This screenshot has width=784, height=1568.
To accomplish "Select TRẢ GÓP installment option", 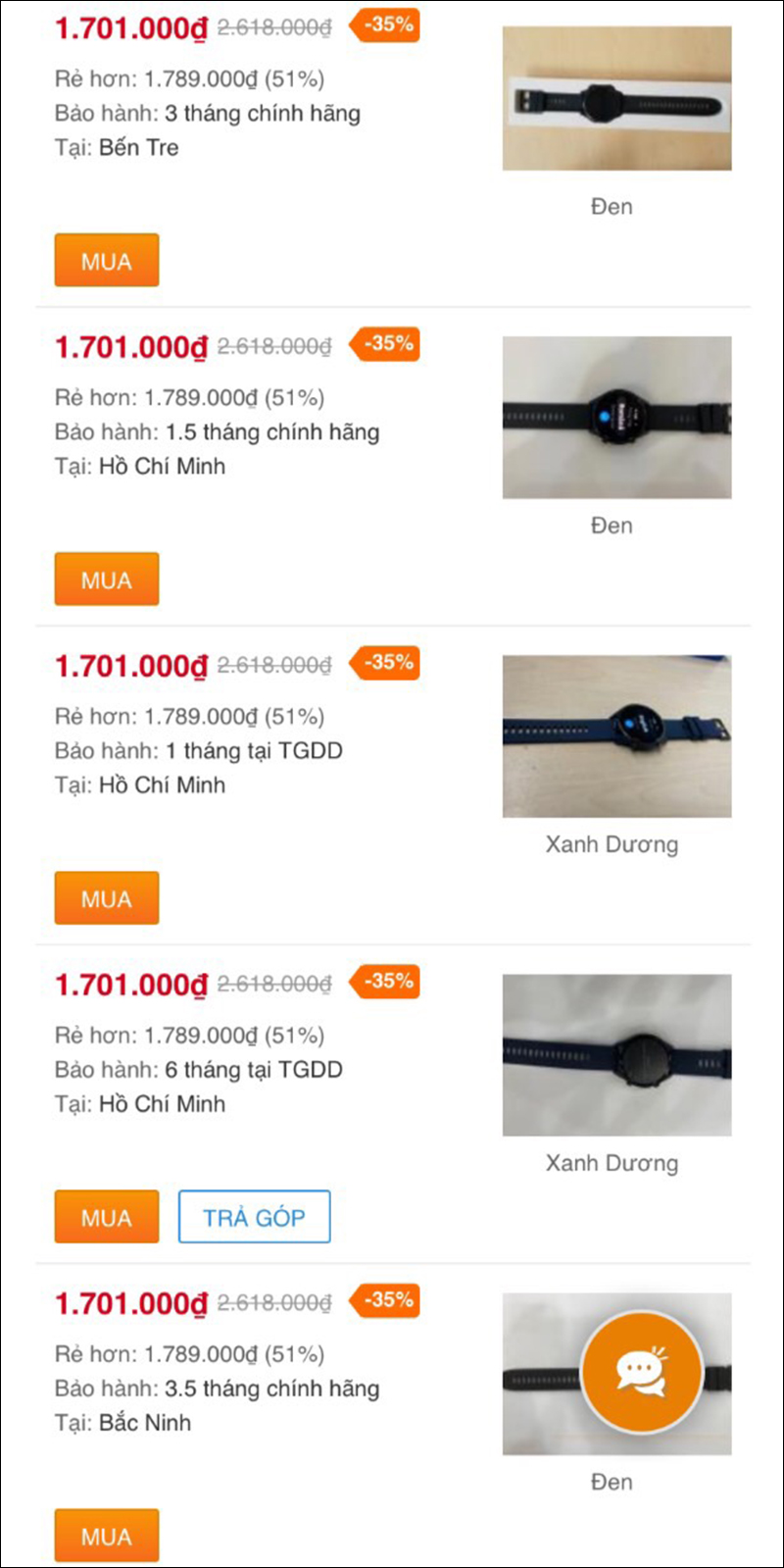I will (x=254, y=1217).
